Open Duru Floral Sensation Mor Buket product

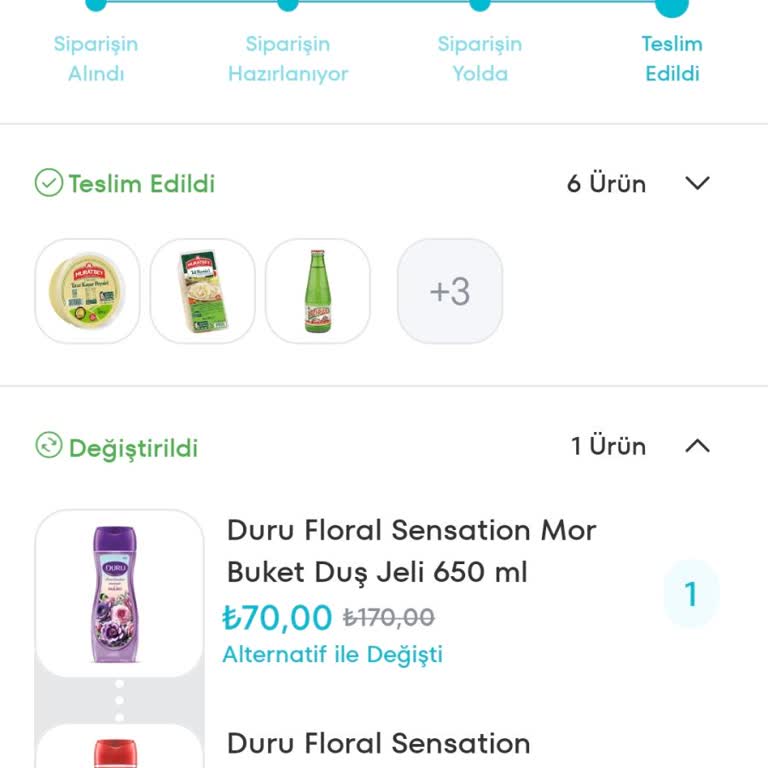coord(411,550)
